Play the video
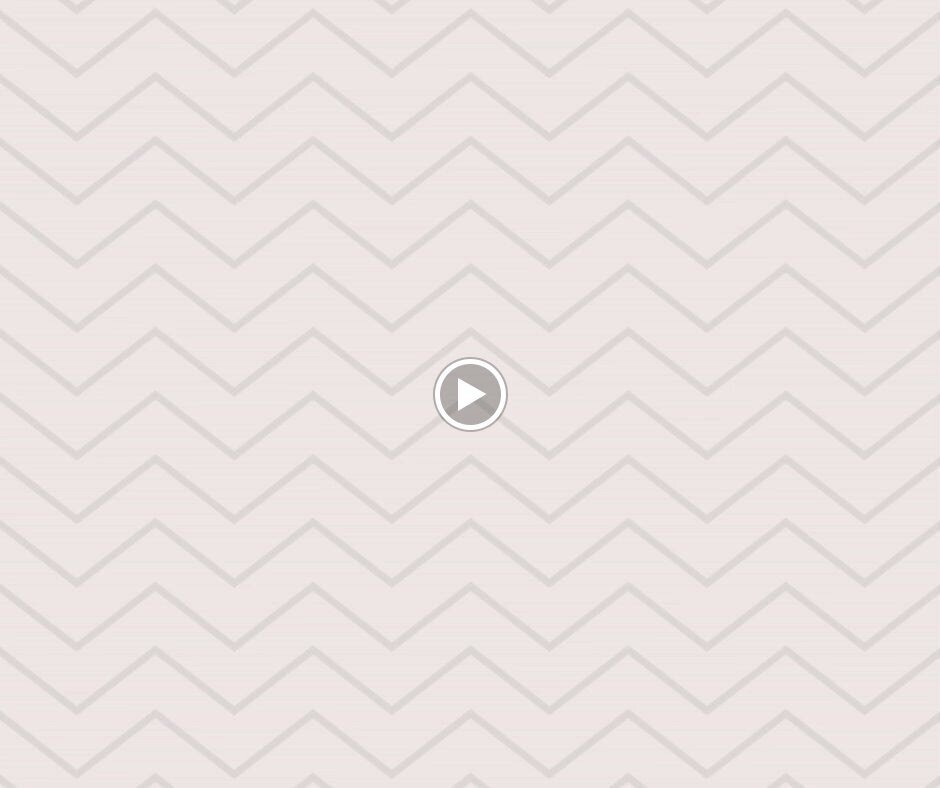Viewport: 940px width, 788px height. (470, 395)
